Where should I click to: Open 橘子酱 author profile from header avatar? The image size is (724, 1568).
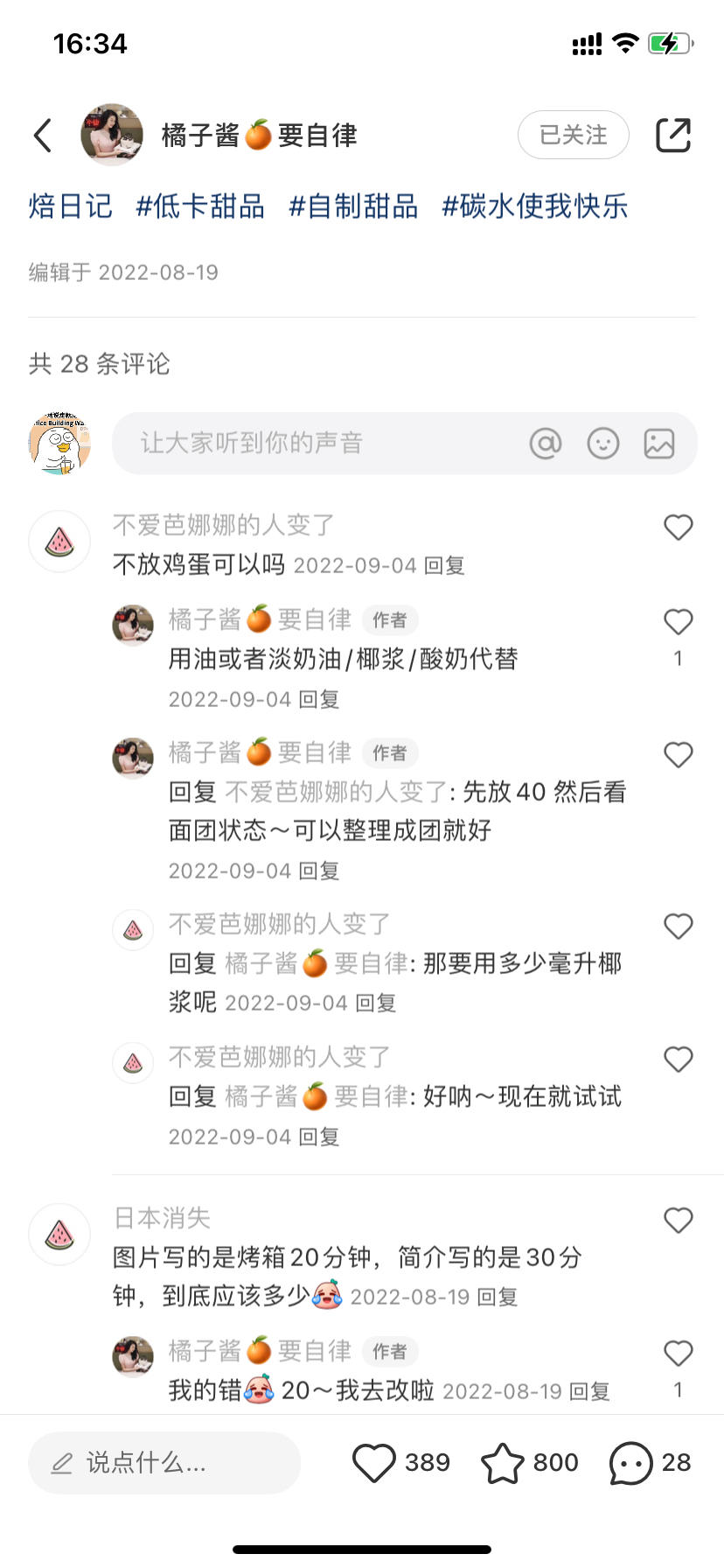tap(112, 136)
